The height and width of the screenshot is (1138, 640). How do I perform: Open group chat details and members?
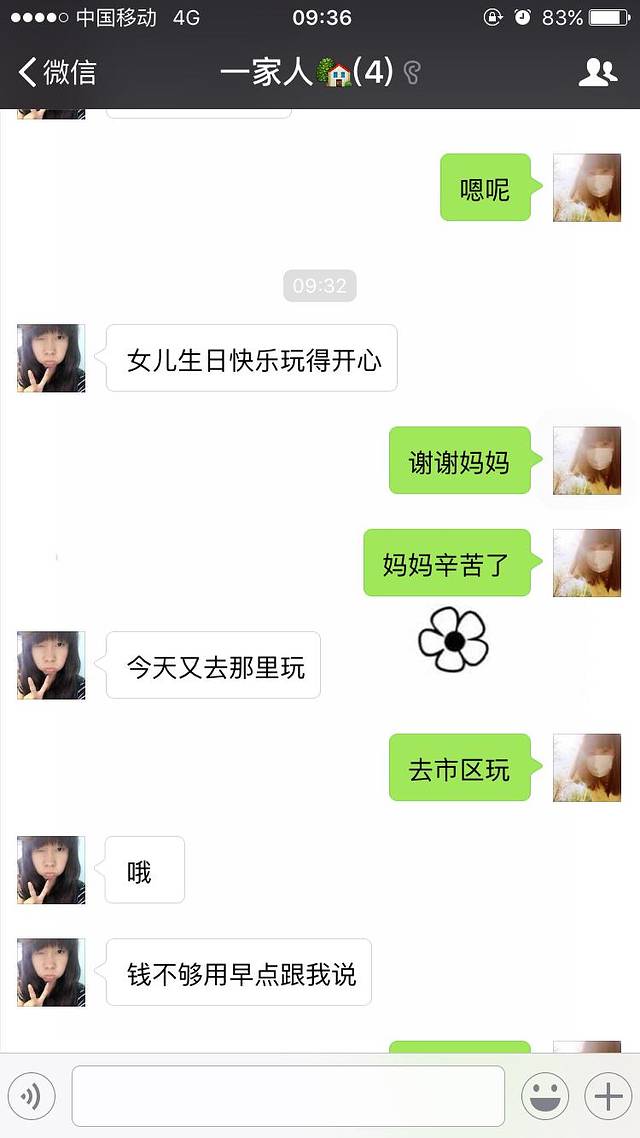[598, 72]
